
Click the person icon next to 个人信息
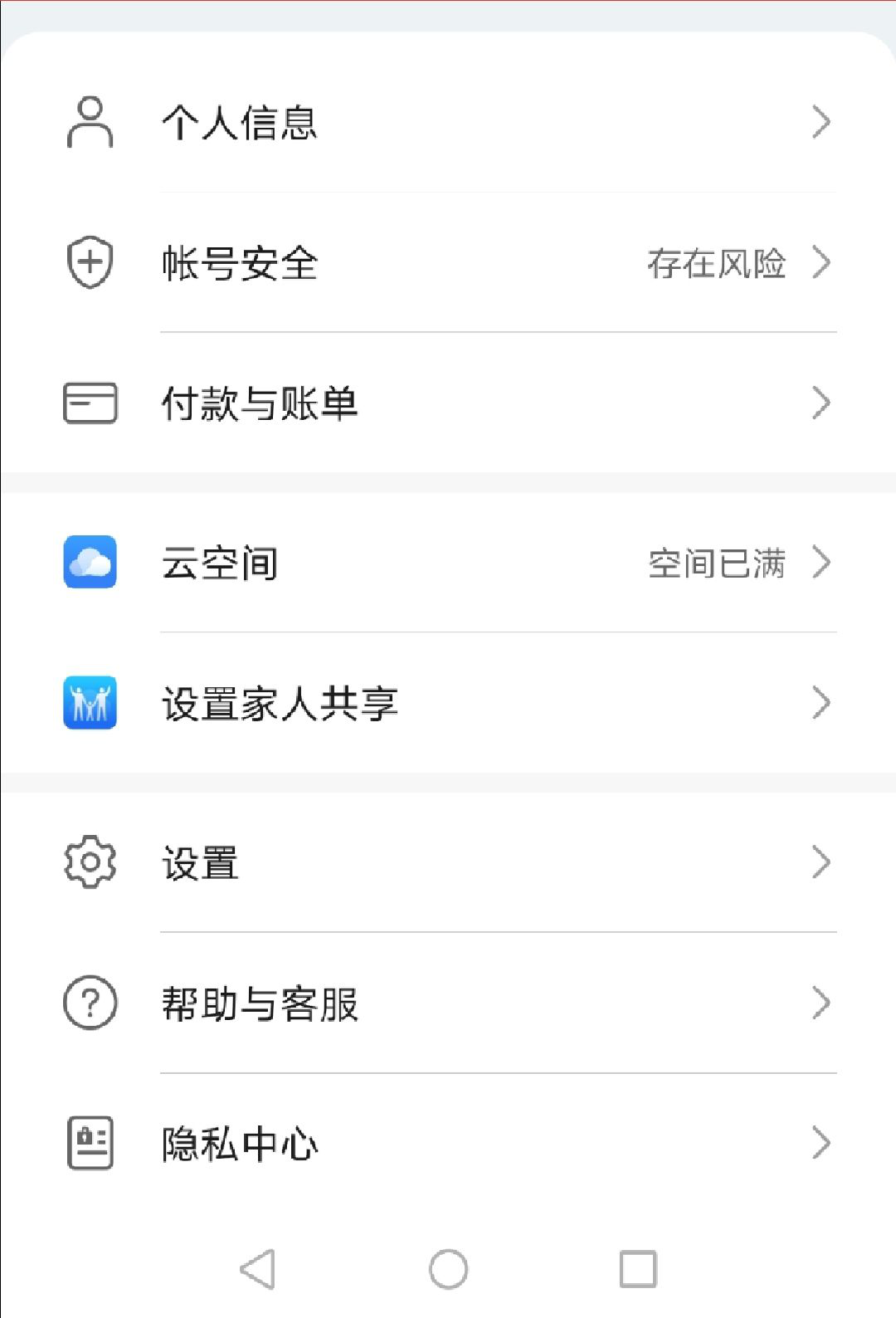coord(90,122)
